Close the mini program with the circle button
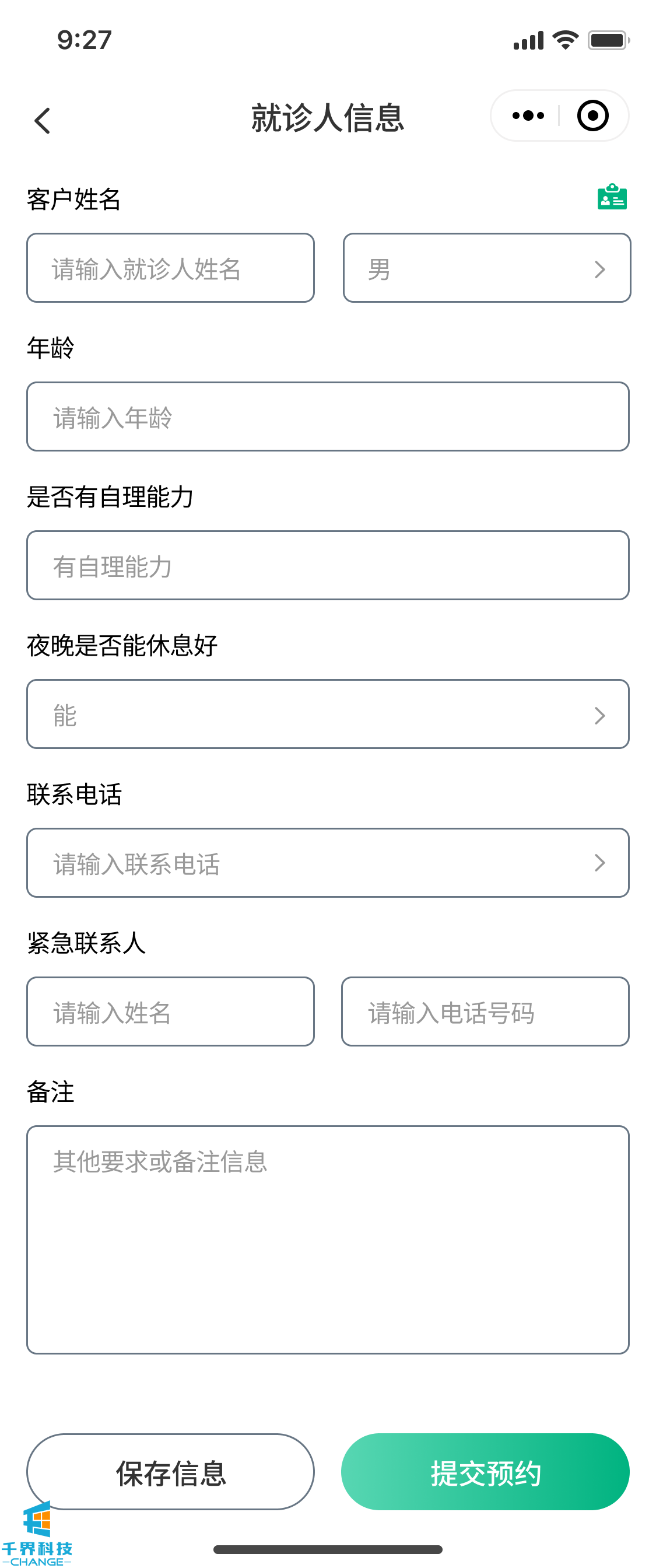The height and width of the screenshot is (1568, 656). [592, 116]
